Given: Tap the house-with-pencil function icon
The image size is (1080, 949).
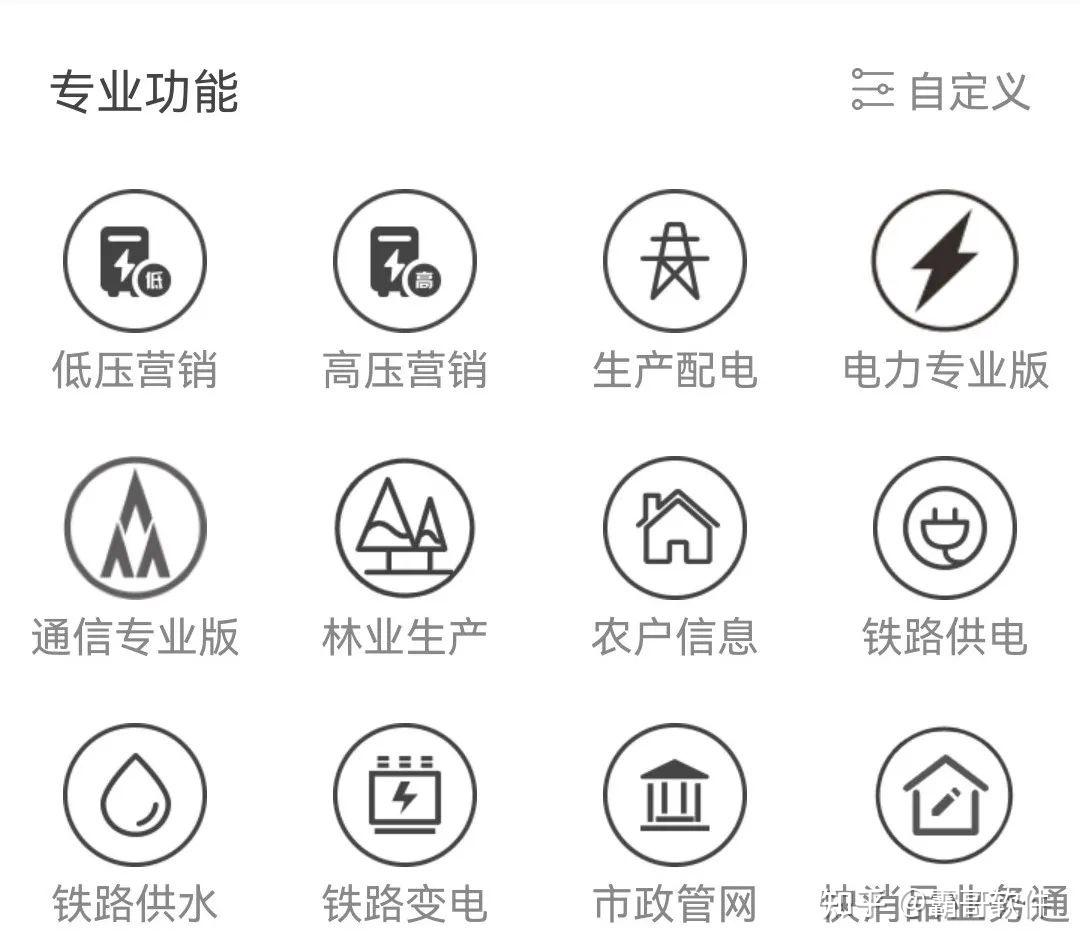Looking at the screenshot, I should coord(945,796).
